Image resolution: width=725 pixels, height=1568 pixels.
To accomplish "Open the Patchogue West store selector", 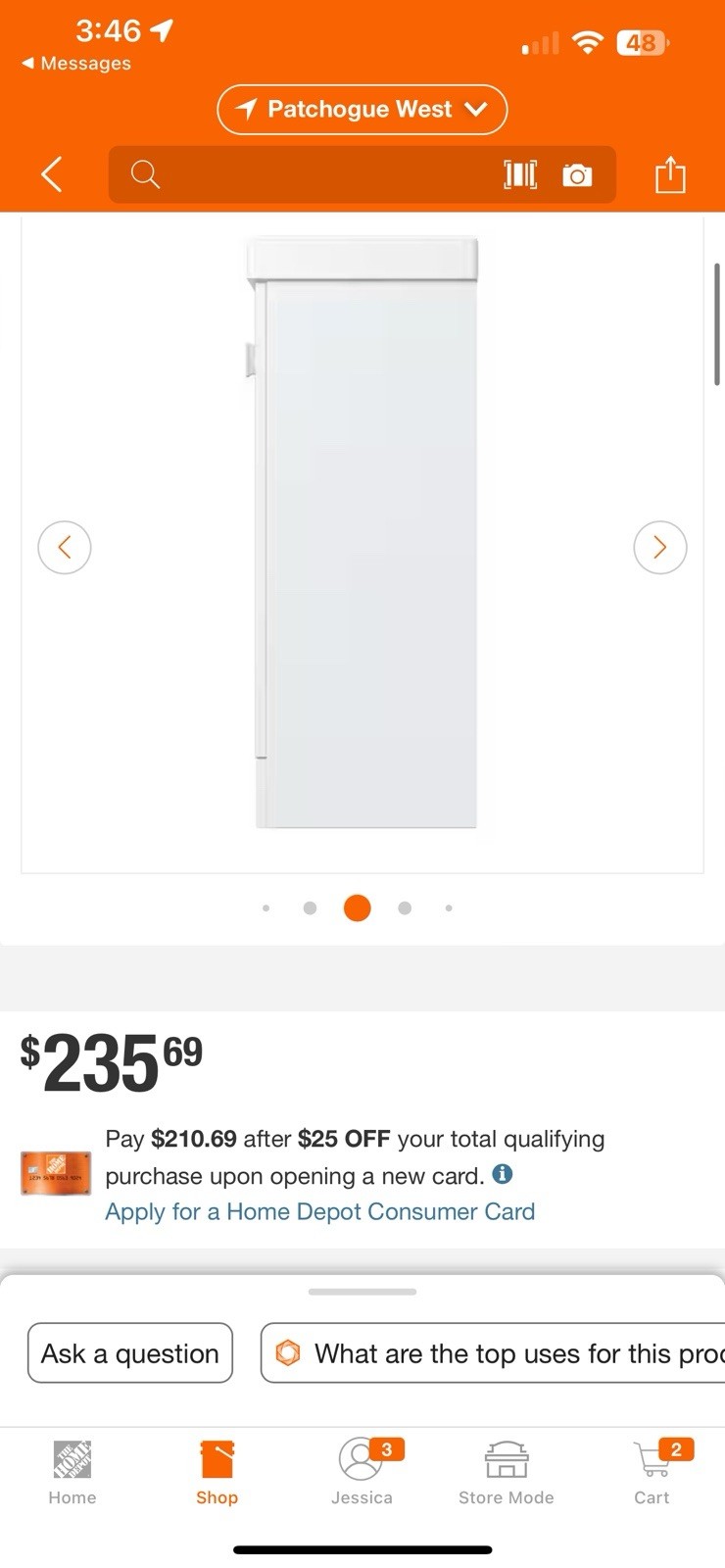I will point(362,109).
